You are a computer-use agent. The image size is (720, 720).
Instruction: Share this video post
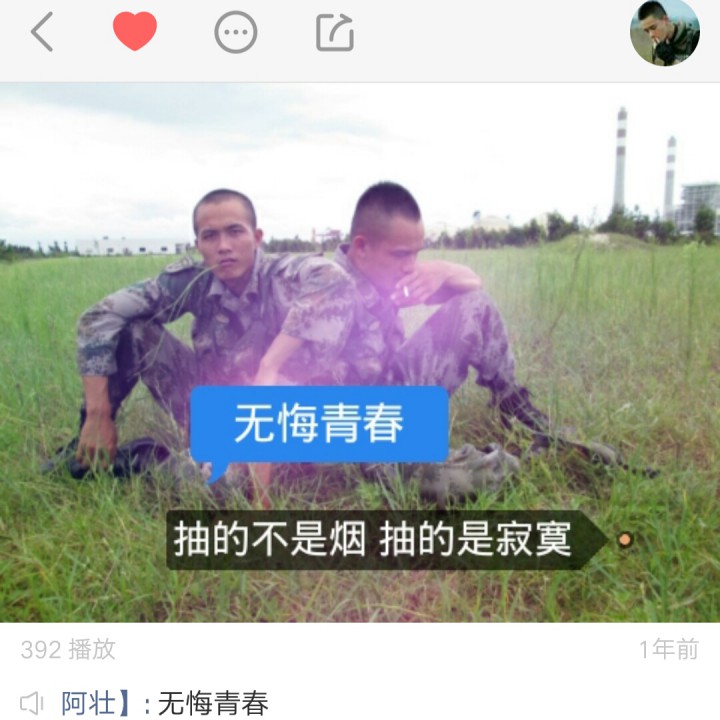click(335, 33)
